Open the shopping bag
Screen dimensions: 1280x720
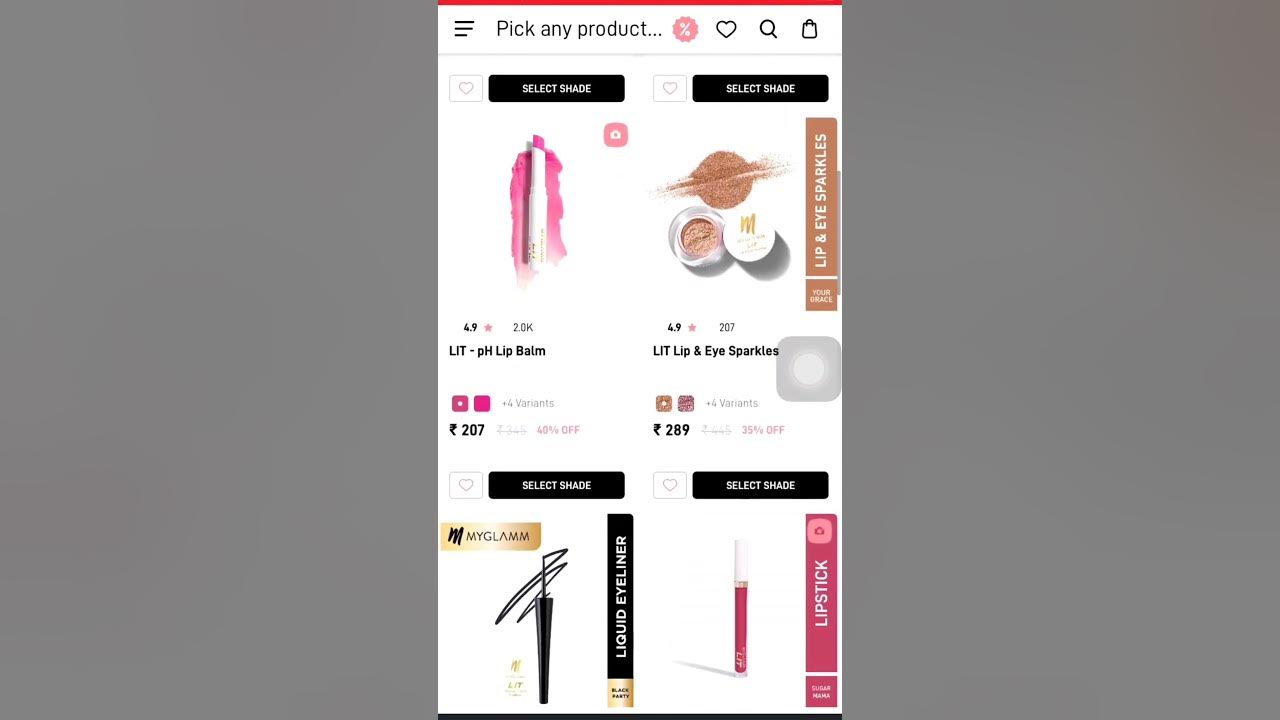pyautogui.click(x=810, y=29)
